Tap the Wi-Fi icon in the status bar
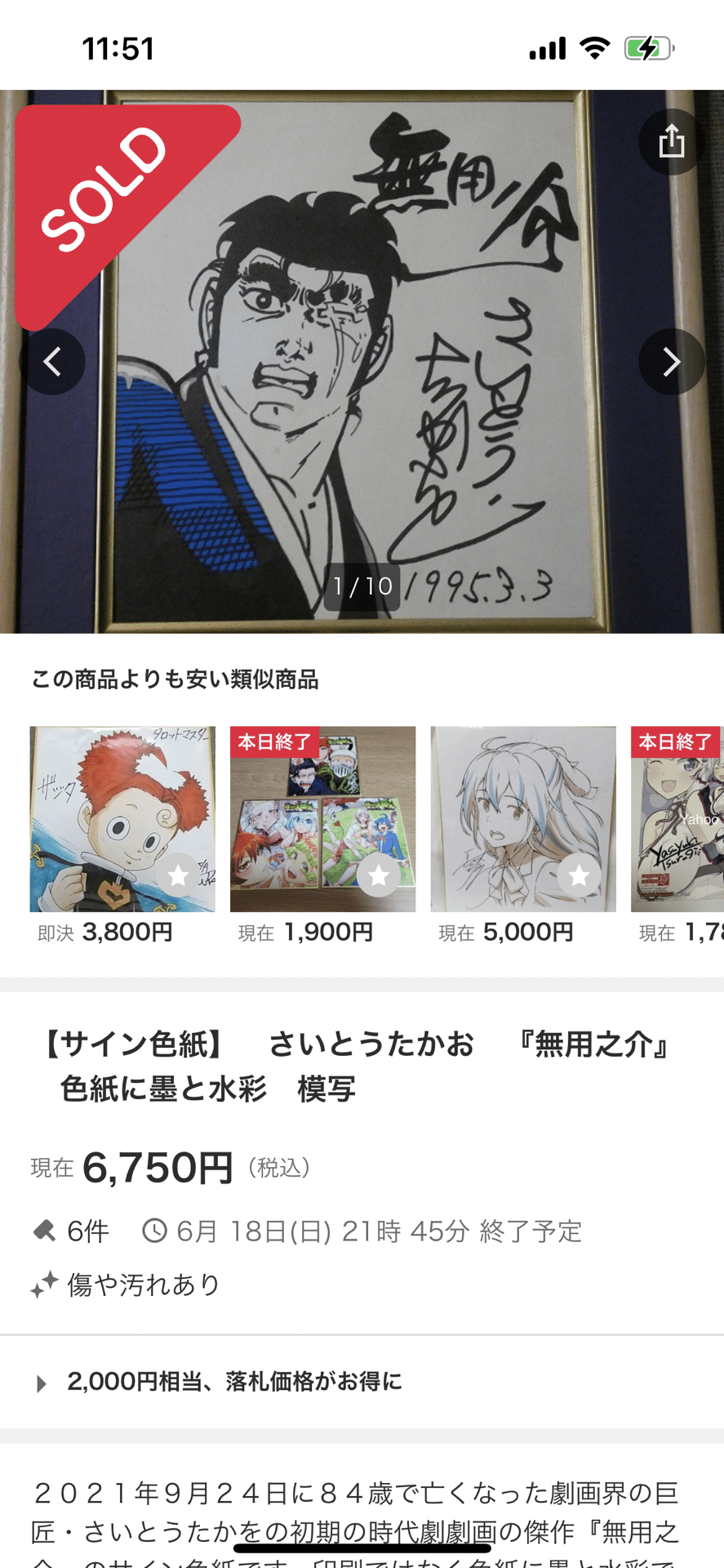 pyautogui.click(x=595, y=48)
